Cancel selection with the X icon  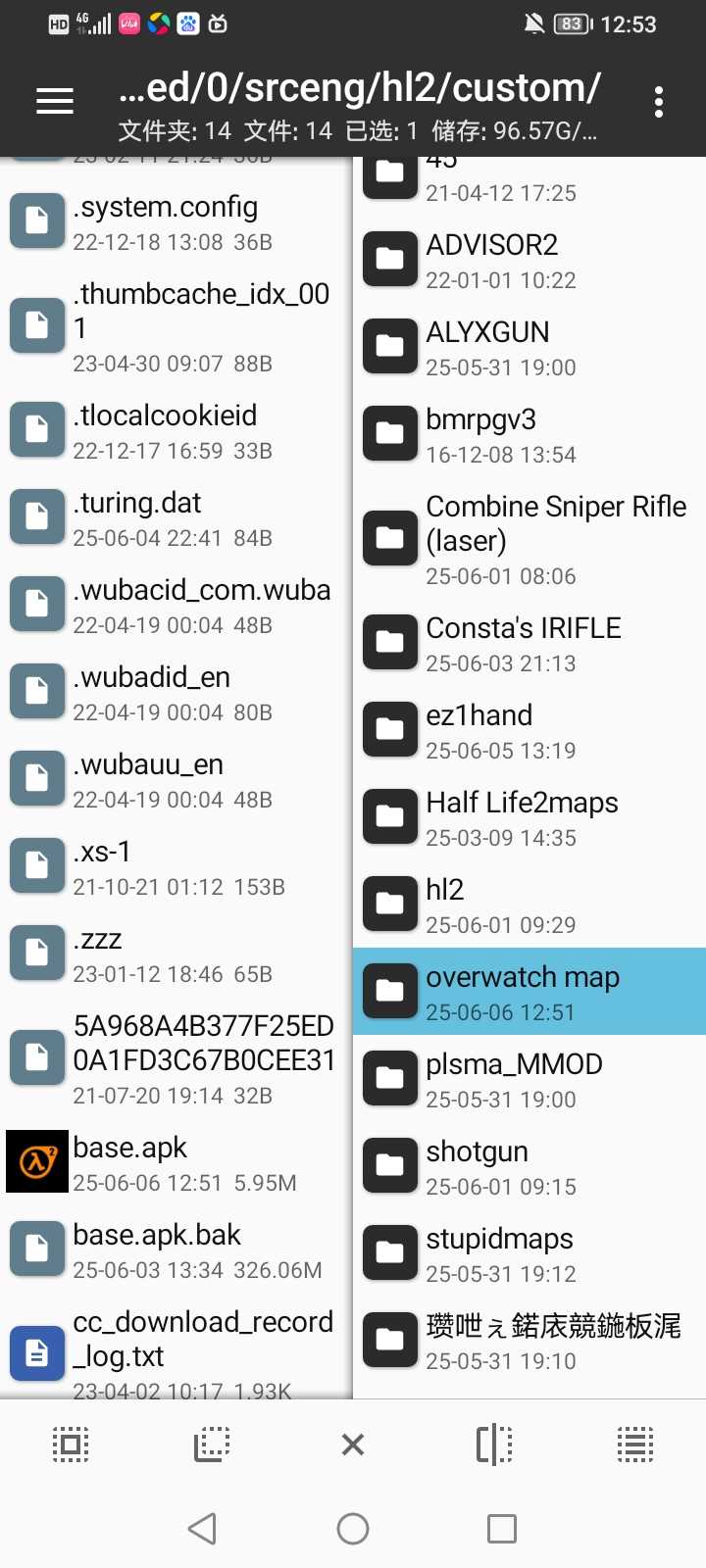tap(353, 1444)
